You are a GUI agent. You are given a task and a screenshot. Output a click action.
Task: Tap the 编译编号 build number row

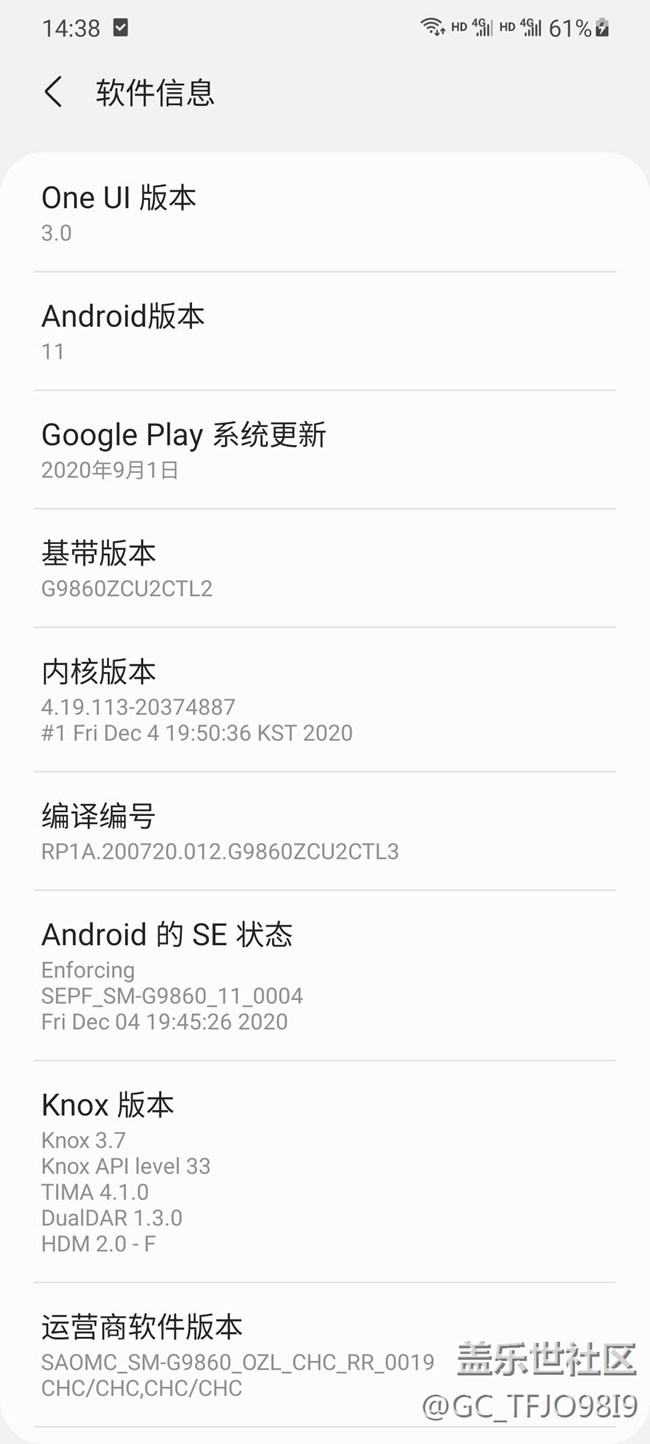tap(324, 832)
